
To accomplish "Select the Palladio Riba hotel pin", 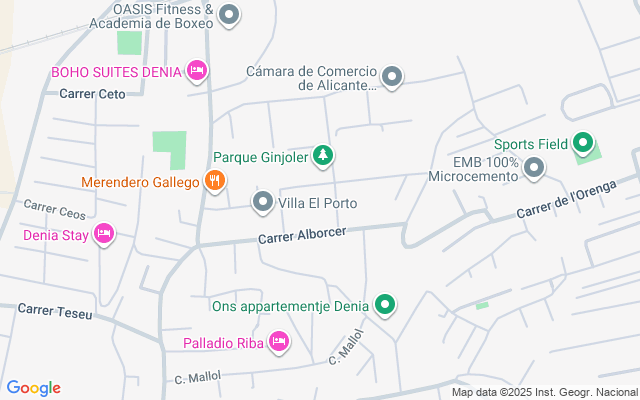I will [279, 342].
